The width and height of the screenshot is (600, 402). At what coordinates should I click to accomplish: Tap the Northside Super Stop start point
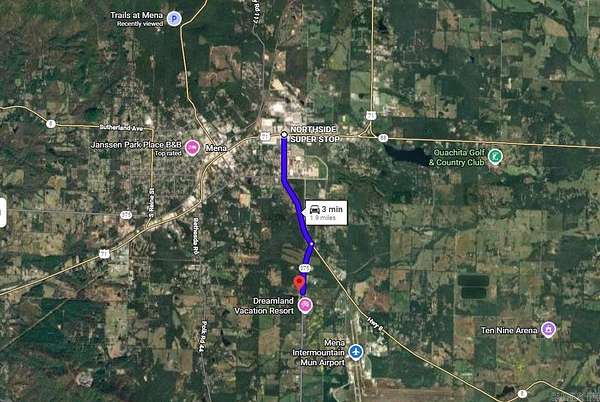(284, 134)
